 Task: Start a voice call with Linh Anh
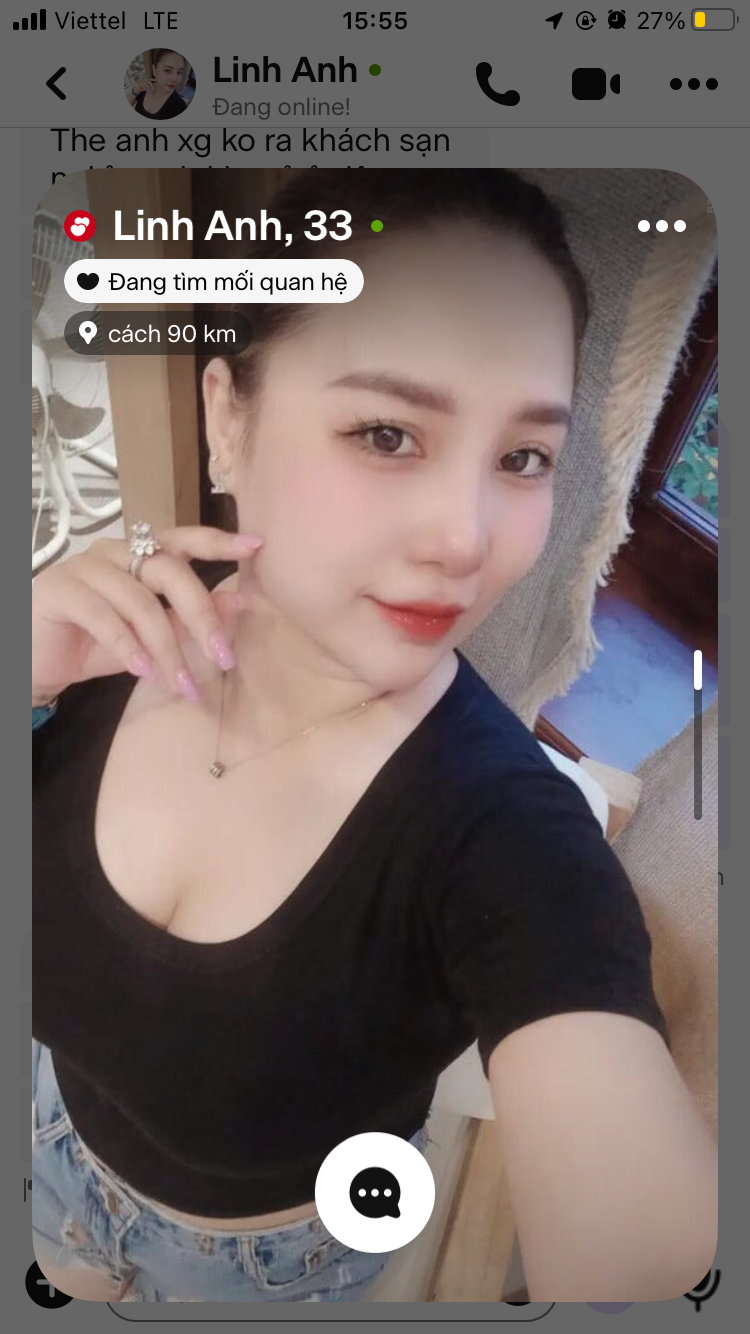click(x=497, y=84)
